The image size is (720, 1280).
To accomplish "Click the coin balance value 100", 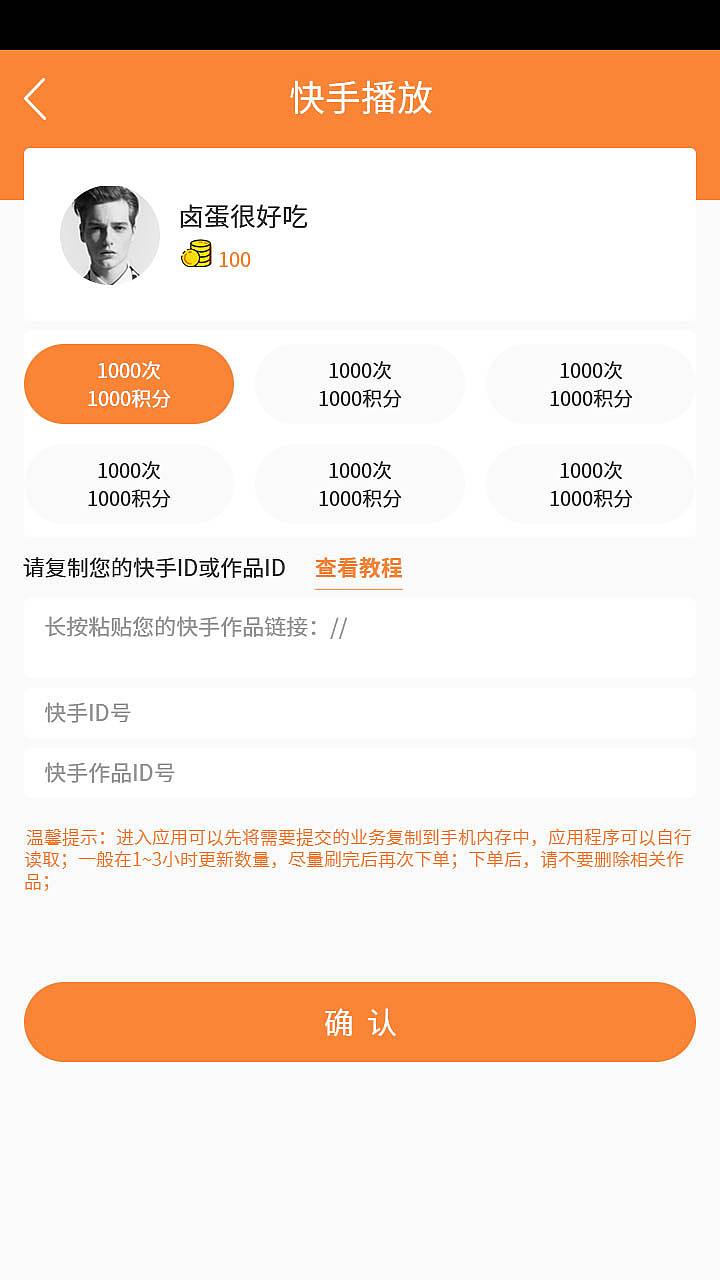I will [x=232, y=259].
